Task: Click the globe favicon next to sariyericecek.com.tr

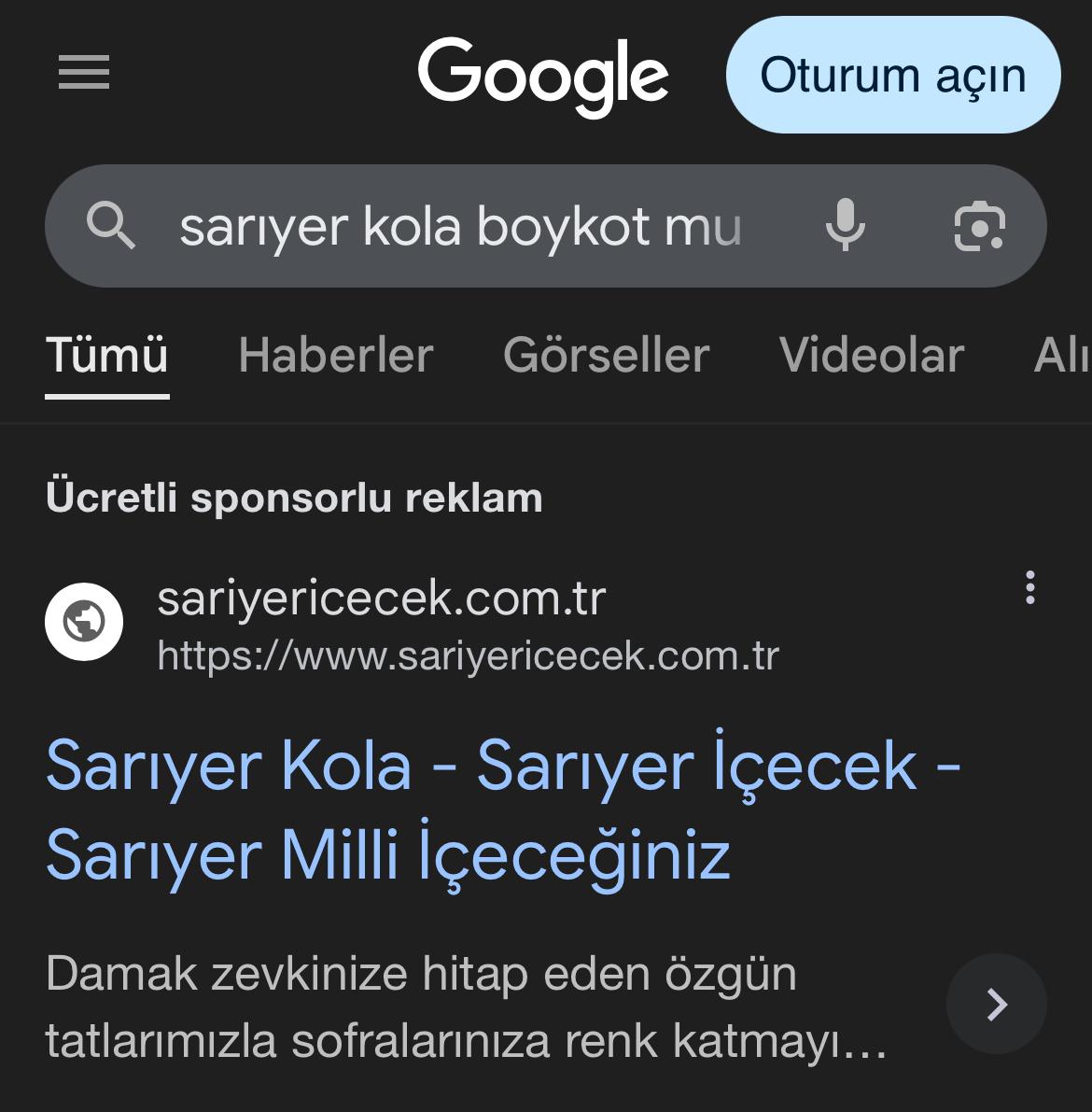Action: point(84,622)
